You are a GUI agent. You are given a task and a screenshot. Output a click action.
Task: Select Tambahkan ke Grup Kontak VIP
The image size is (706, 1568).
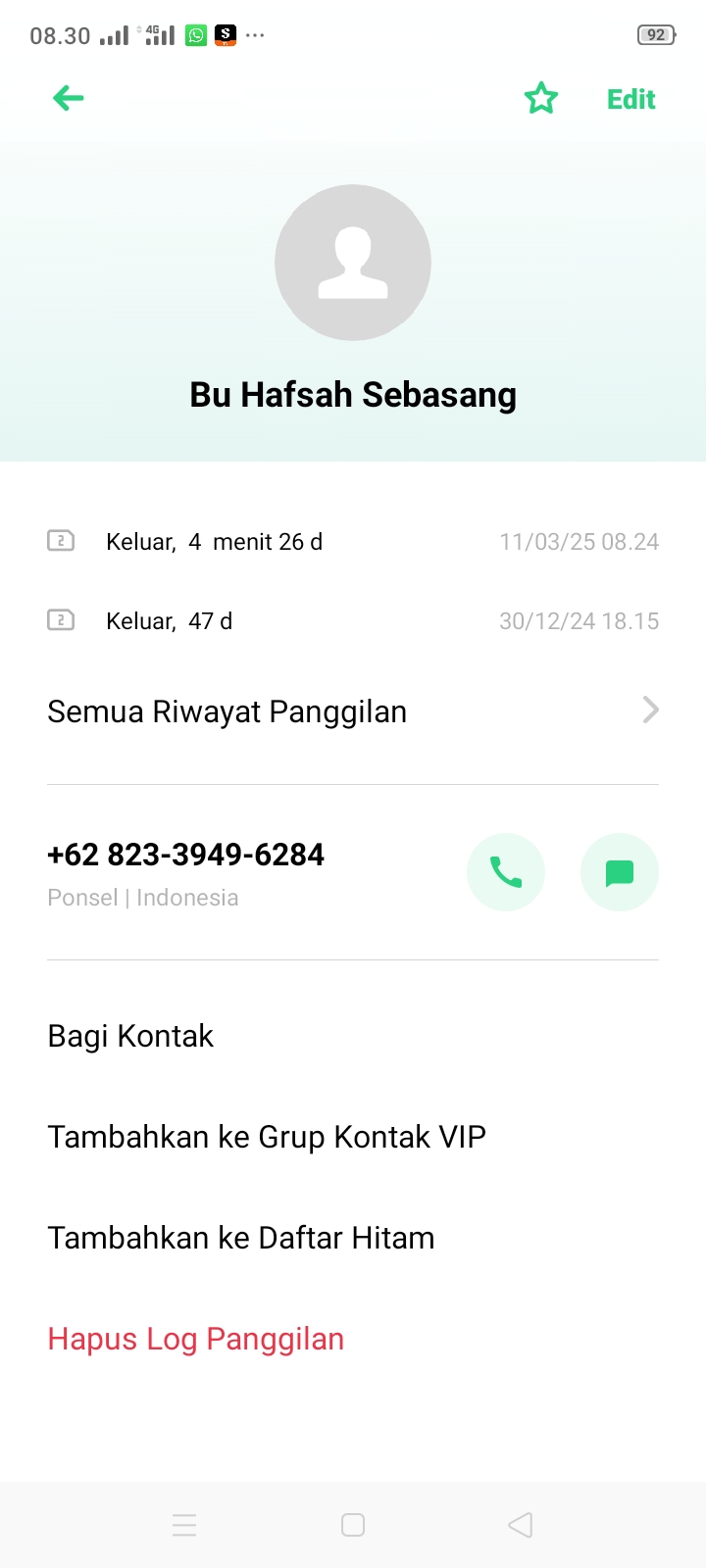[266, 1136]
